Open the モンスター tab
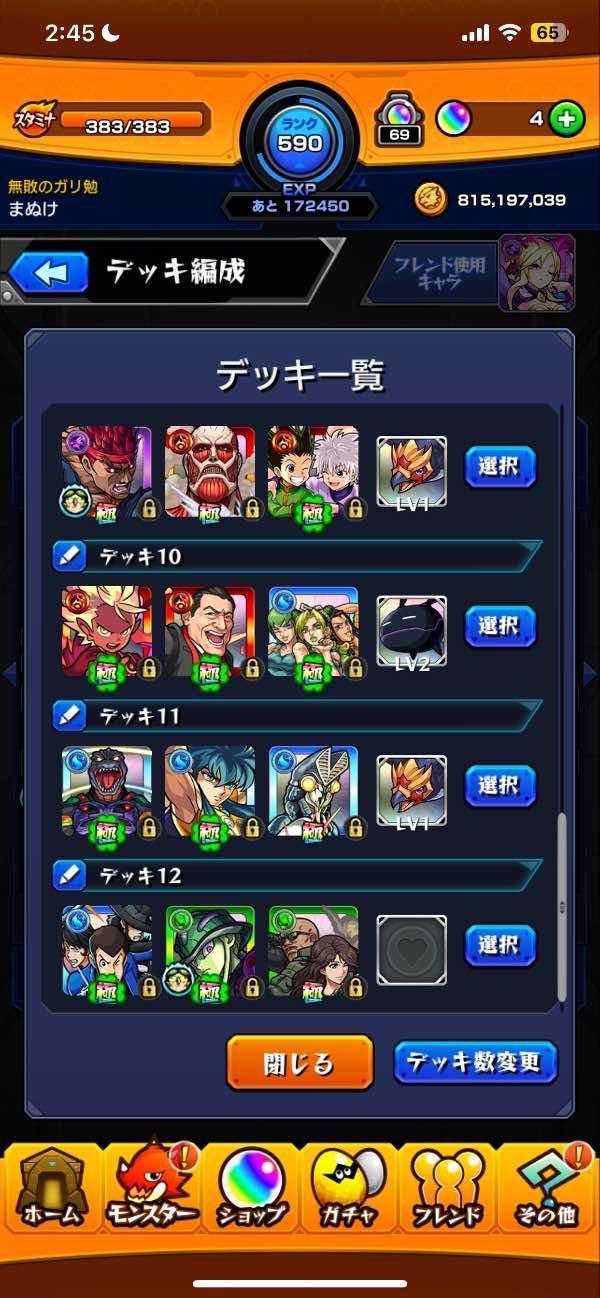Screen dimensions: 600x1298 tap(152, 1190)
